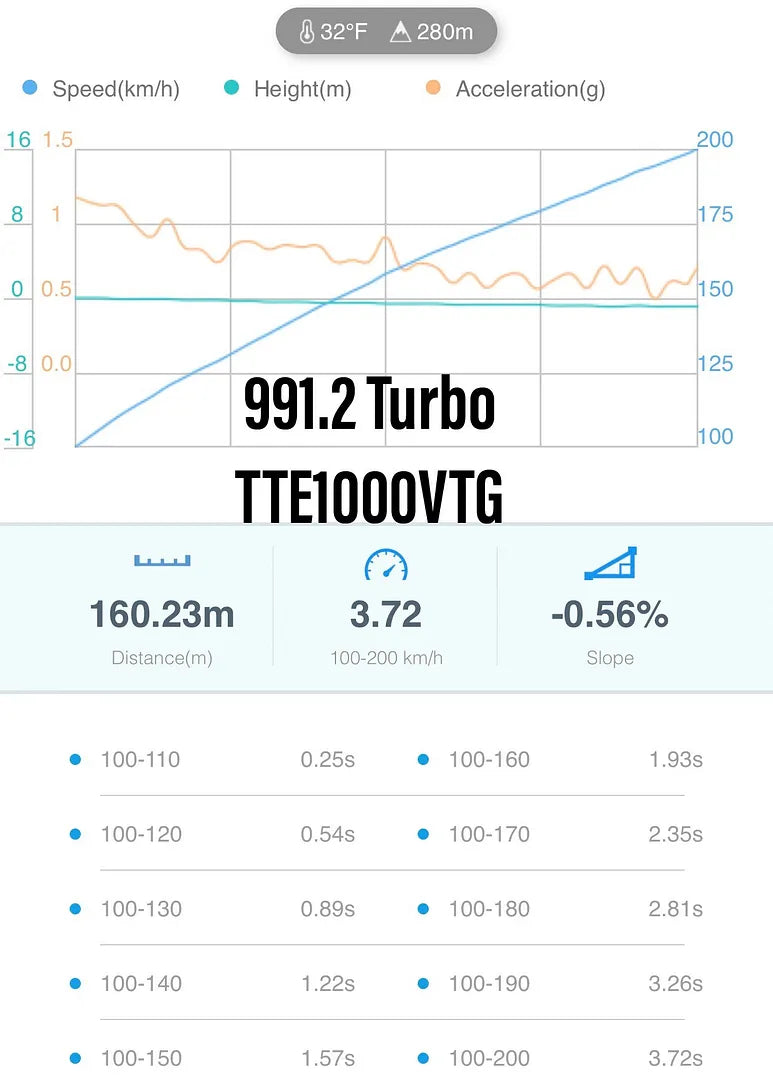The image size is (773, 1080).
Task: Click the blue bullet beside 100-200
Action: [x=423, y=1057]
